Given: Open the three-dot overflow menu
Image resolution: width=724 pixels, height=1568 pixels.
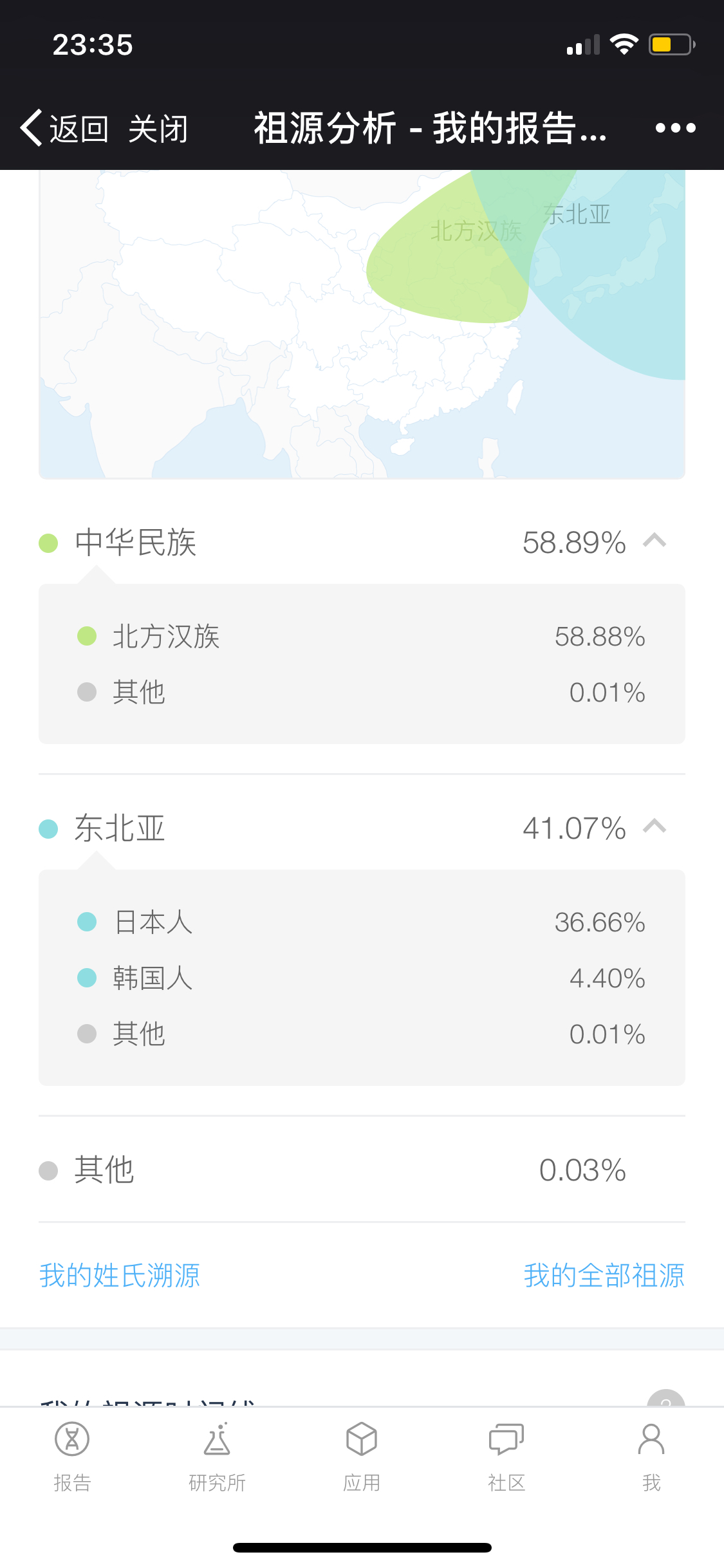Looking at the screenshot, I should tap(675, 128).
